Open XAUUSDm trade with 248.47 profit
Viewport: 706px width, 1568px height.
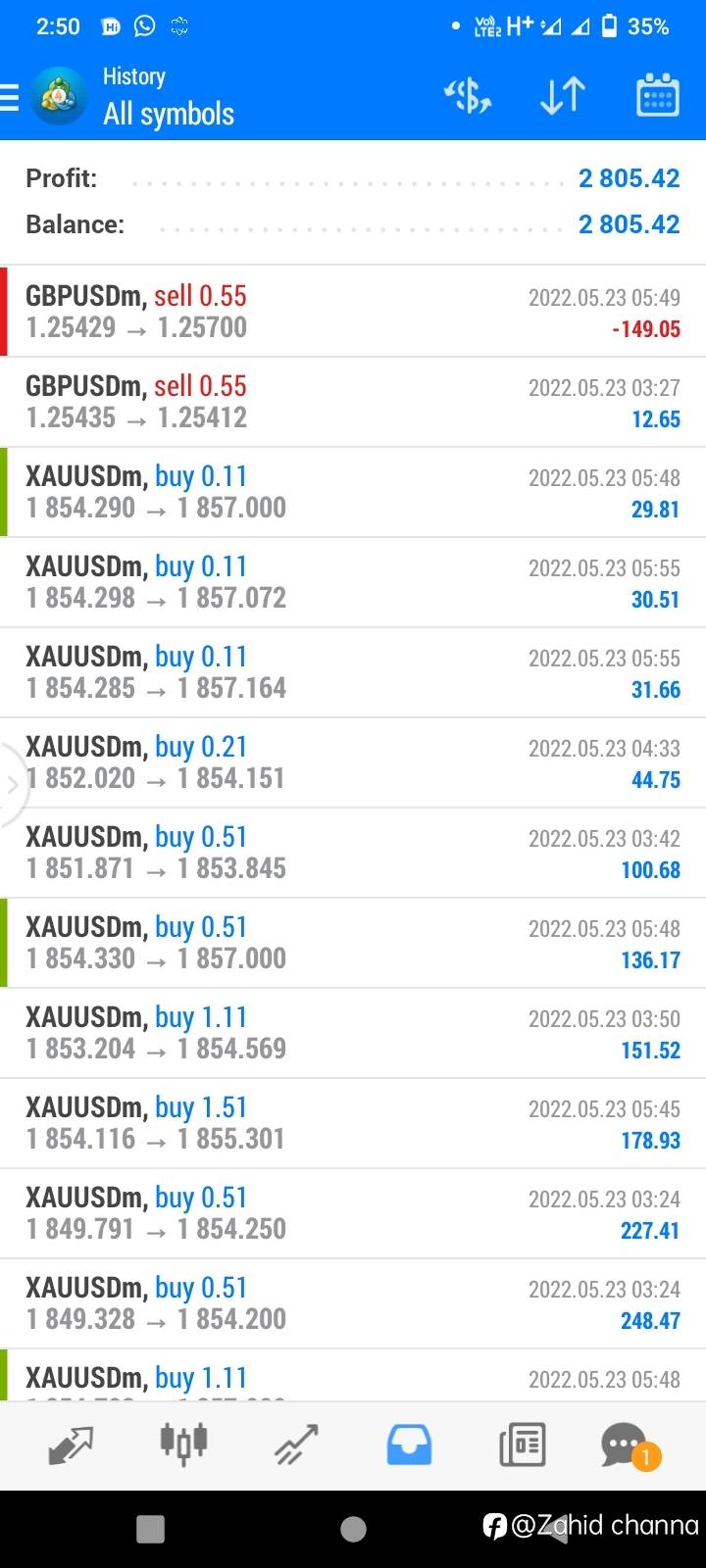[353, 1303]
